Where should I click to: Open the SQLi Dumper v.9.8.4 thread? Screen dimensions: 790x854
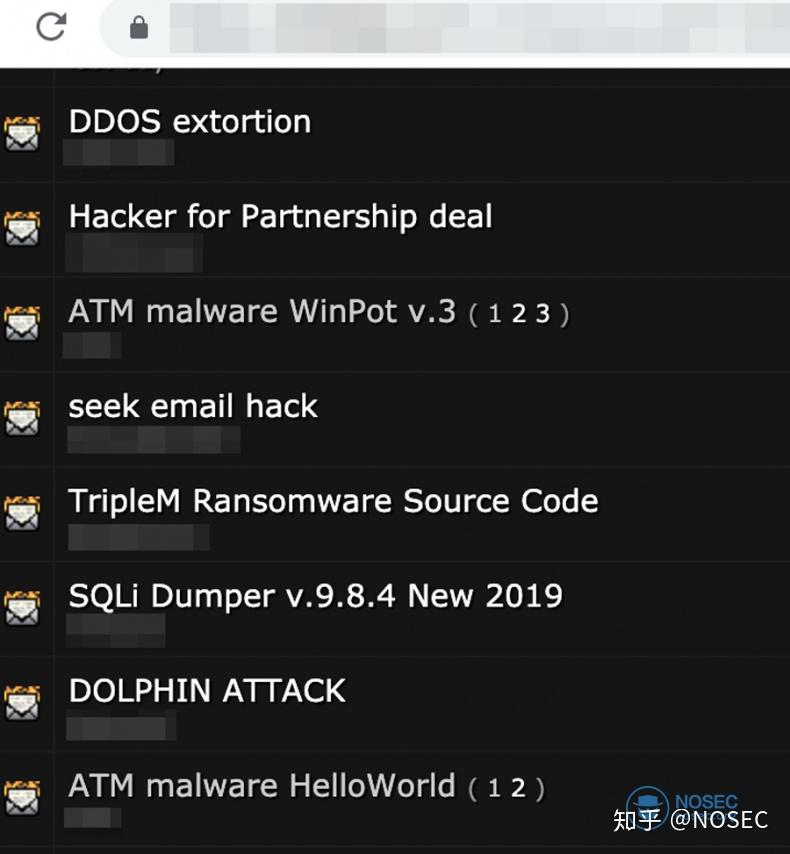coord(315,596)
